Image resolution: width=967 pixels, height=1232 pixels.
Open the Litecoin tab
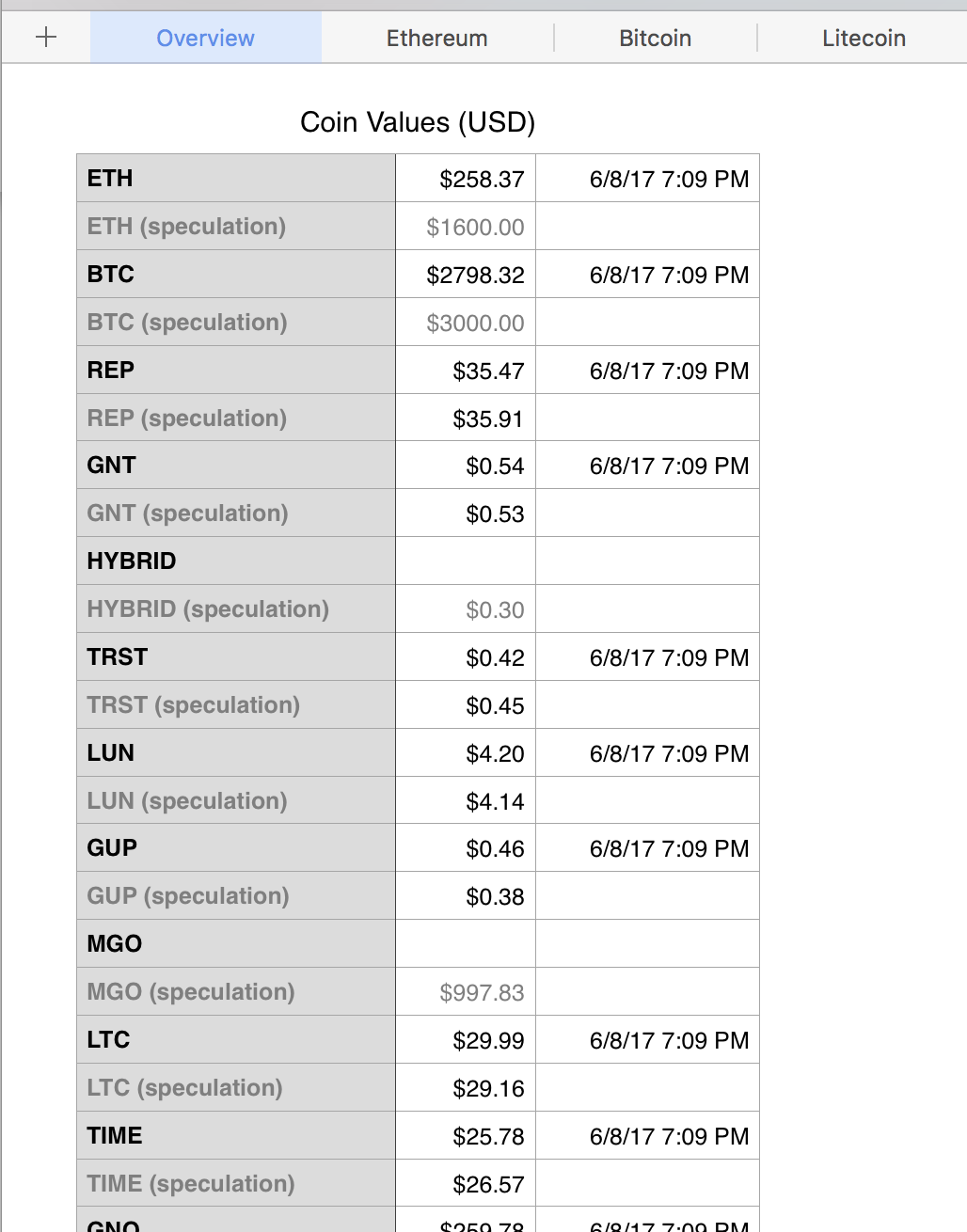pyautogui.click(x=864, y=38)
